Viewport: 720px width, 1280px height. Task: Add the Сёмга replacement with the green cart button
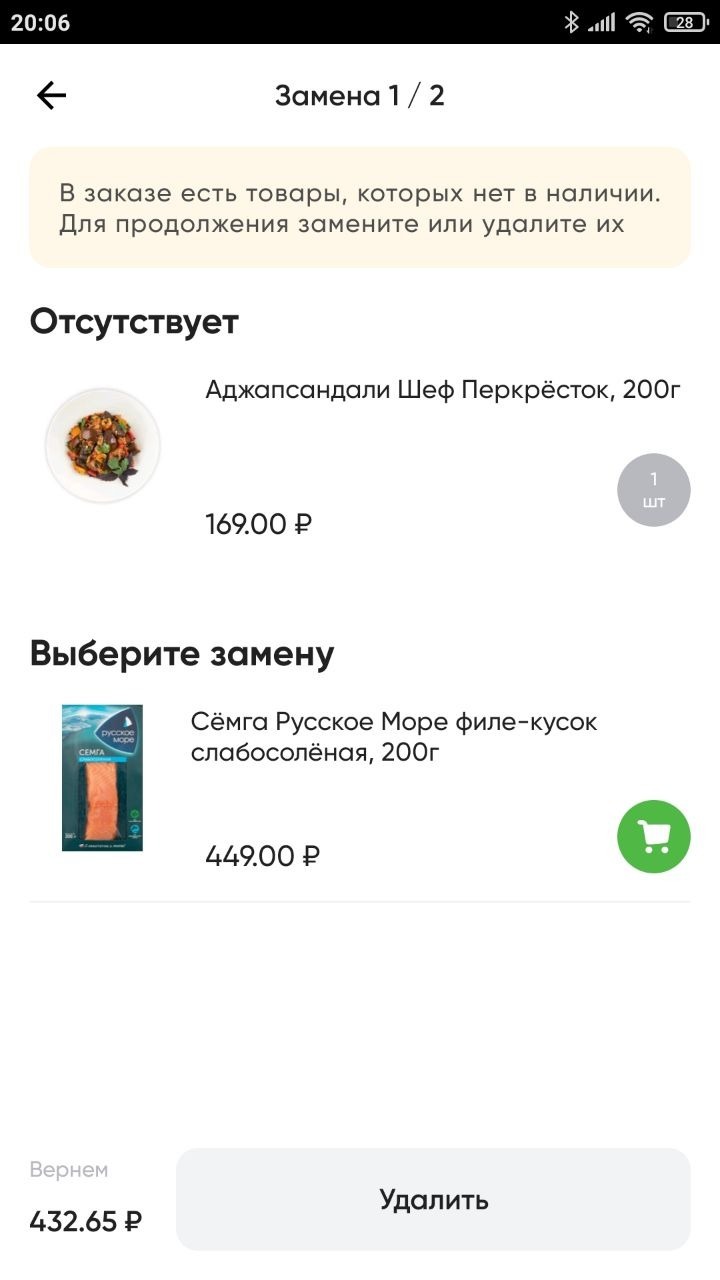(654, 837)
